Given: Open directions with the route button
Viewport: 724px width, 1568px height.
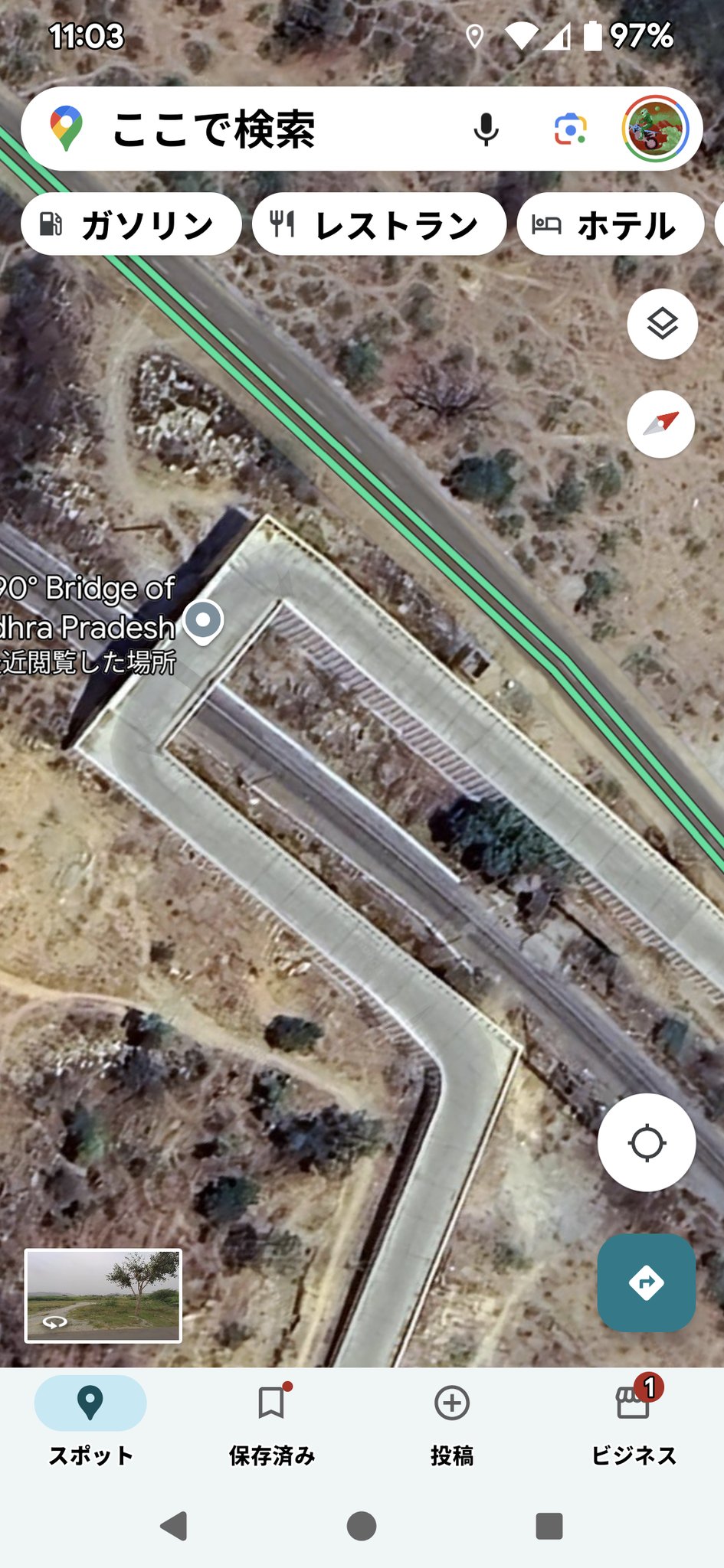Looking at the screenshot, I should (x=647, y=1282).
